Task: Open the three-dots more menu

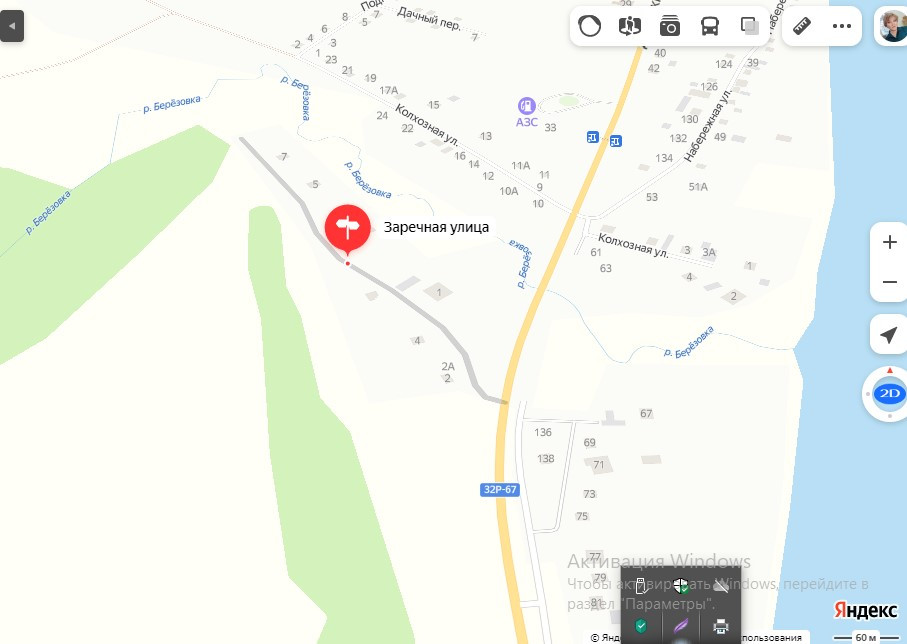Action: tap(842, 26)
